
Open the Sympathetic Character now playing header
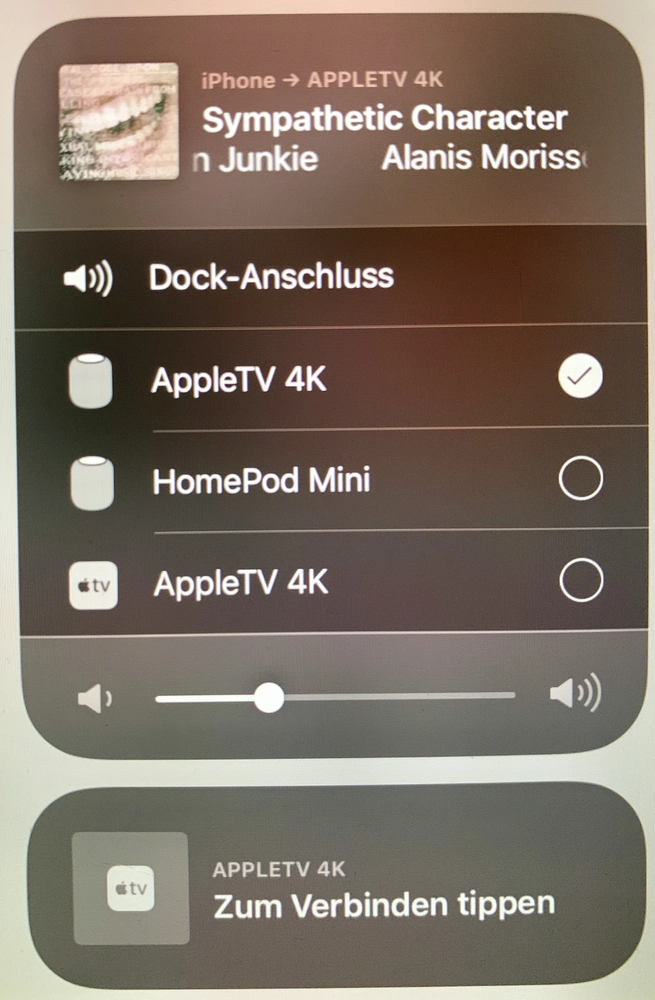(385, 120)
